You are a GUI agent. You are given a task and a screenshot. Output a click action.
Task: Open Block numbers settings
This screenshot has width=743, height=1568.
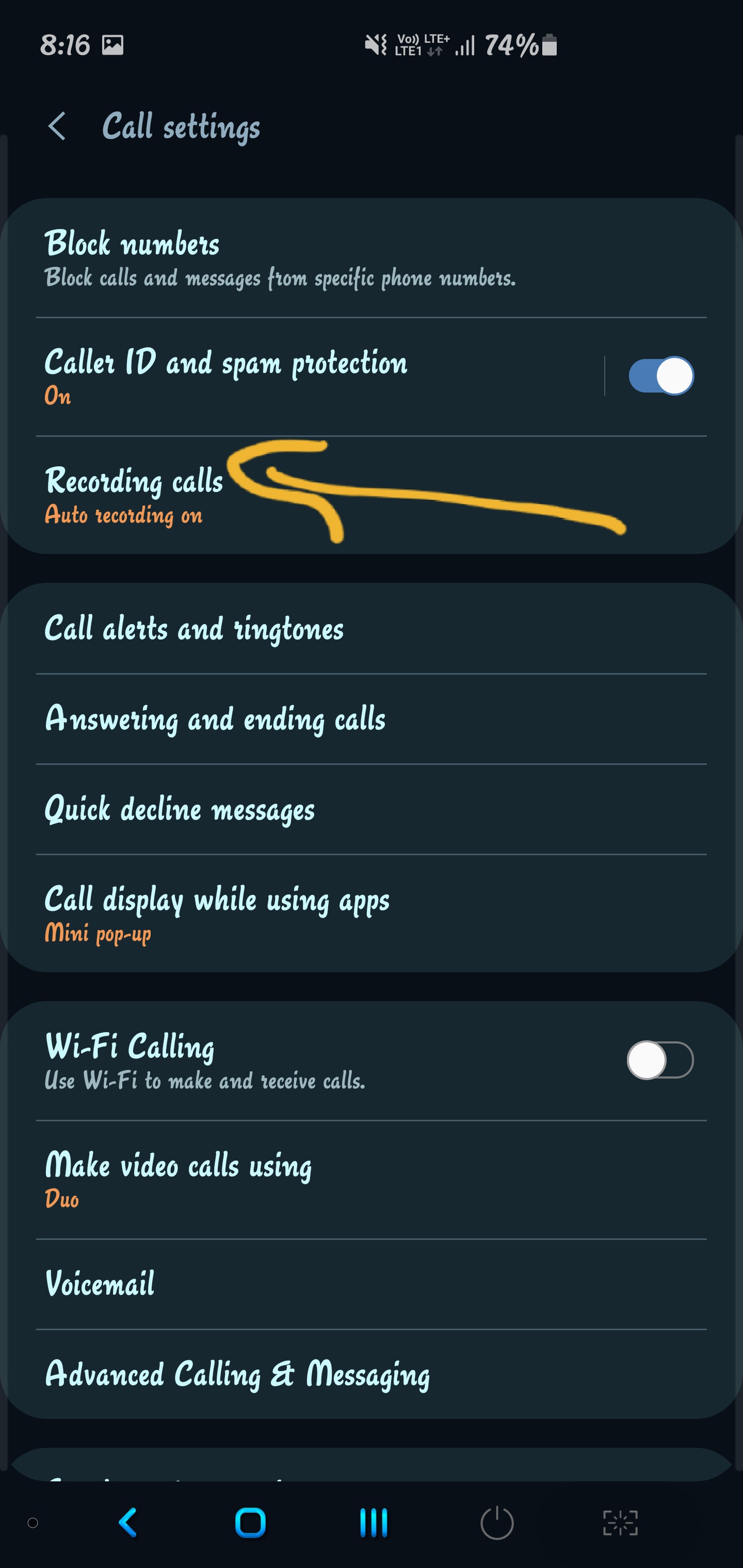280,258
